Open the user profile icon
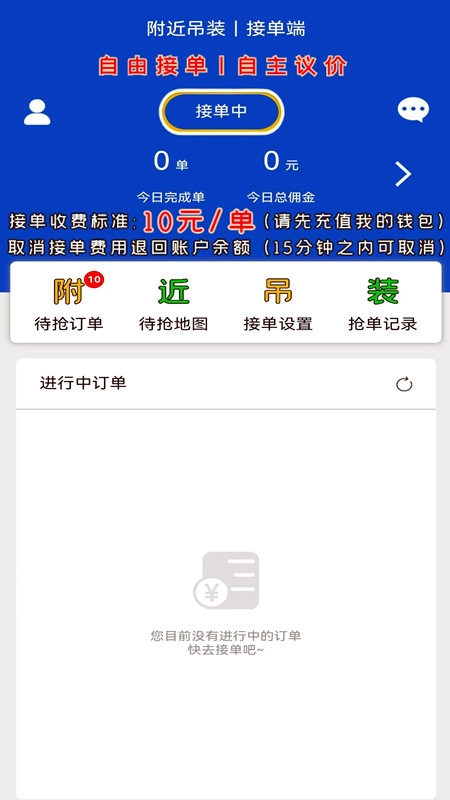This screenshot has height=800, width=450. (37, 112)
